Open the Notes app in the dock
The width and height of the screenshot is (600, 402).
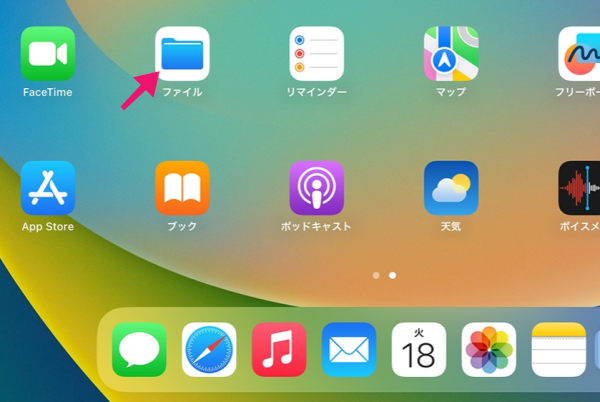click(559, 349)
